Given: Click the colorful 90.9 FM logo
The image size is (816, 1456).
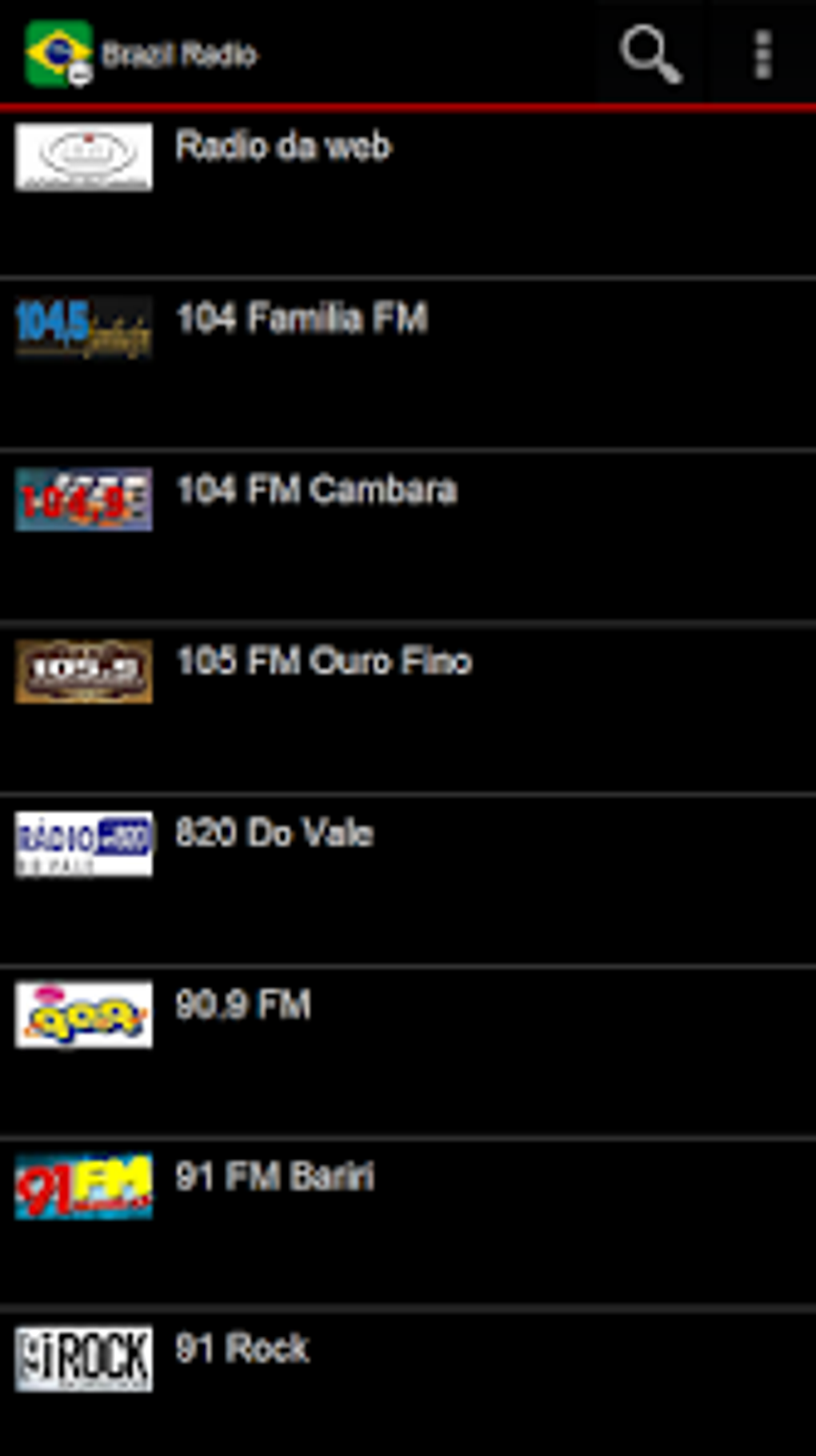Looking at the screenshot, I should click(82, 1013).
